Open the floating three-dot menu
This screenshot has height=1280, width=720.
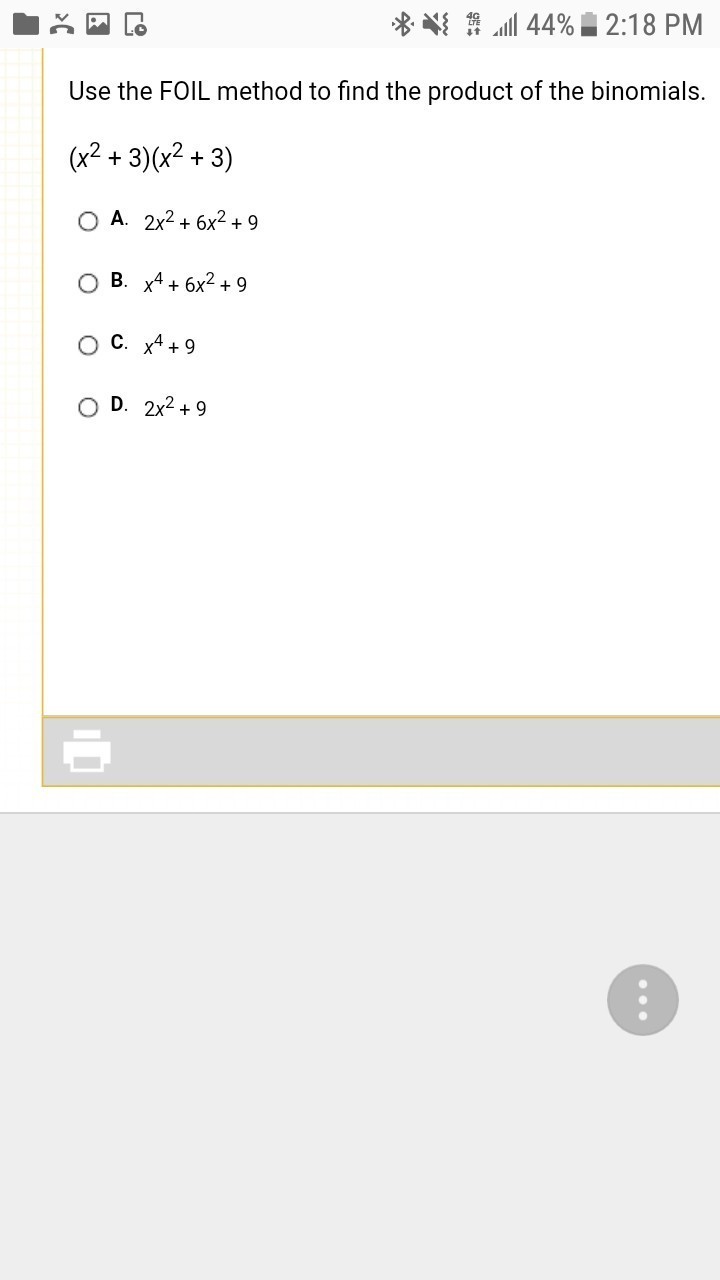pyautogui.click(x=642, y=1000)
